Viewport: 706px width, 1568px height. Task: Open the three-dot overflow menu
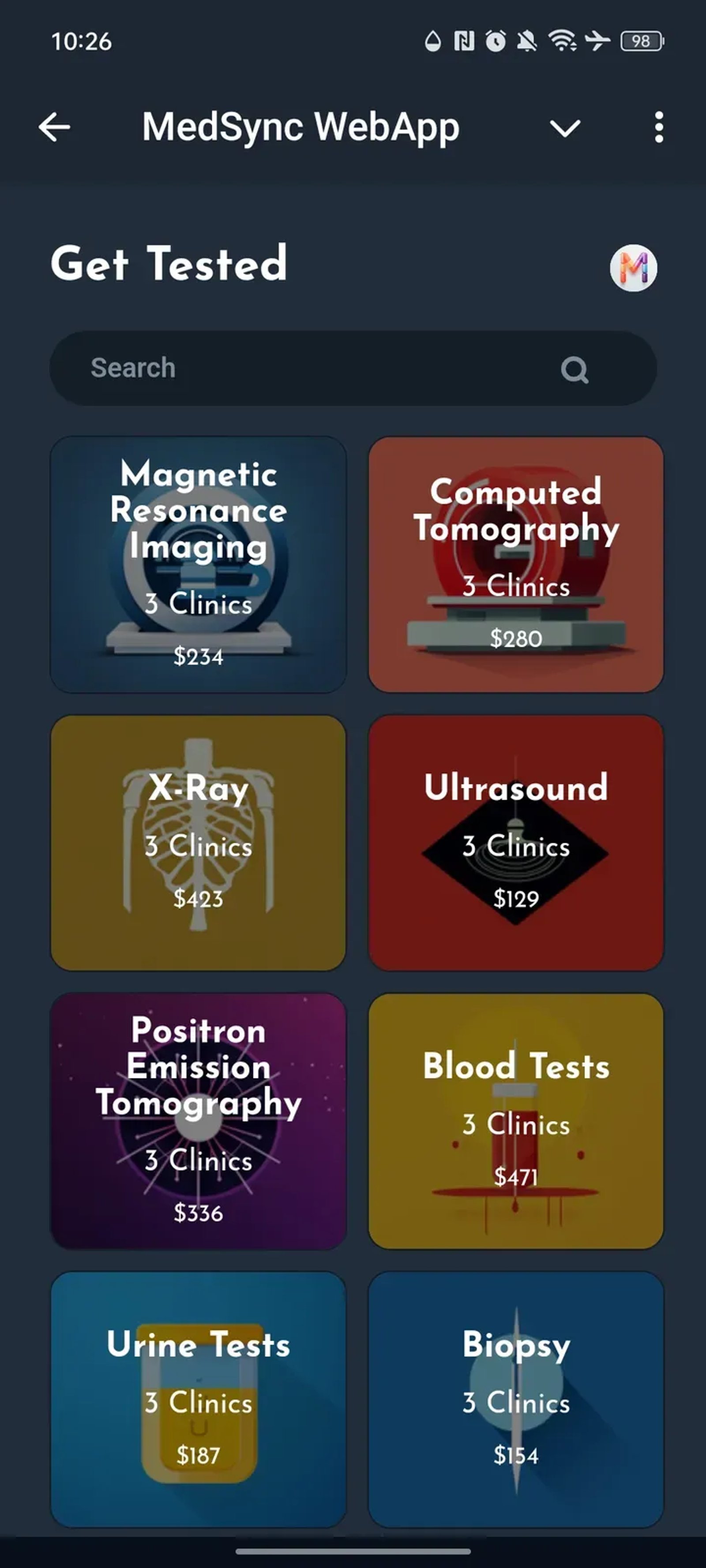[658, 127]
